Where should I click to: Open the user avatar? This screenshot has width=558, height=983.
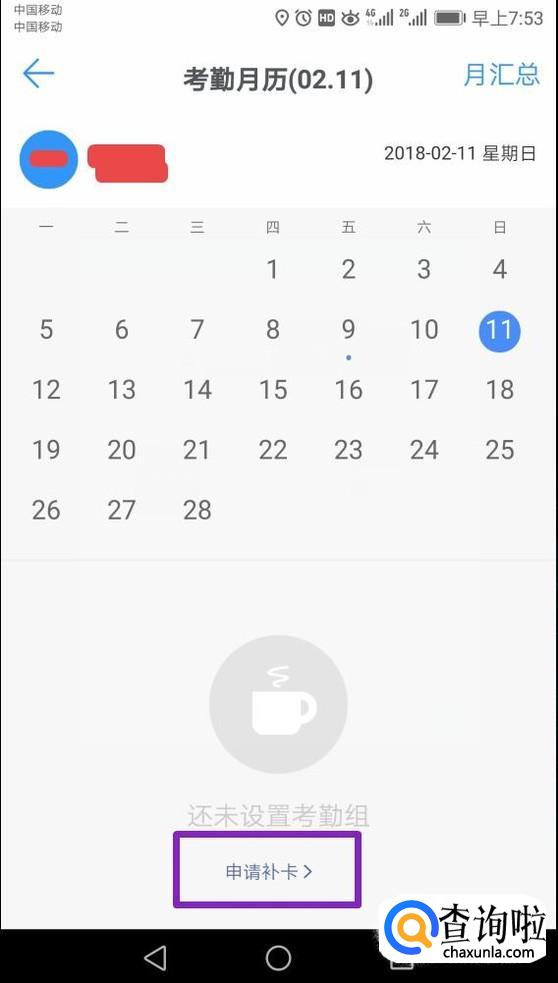pos(49,159)
